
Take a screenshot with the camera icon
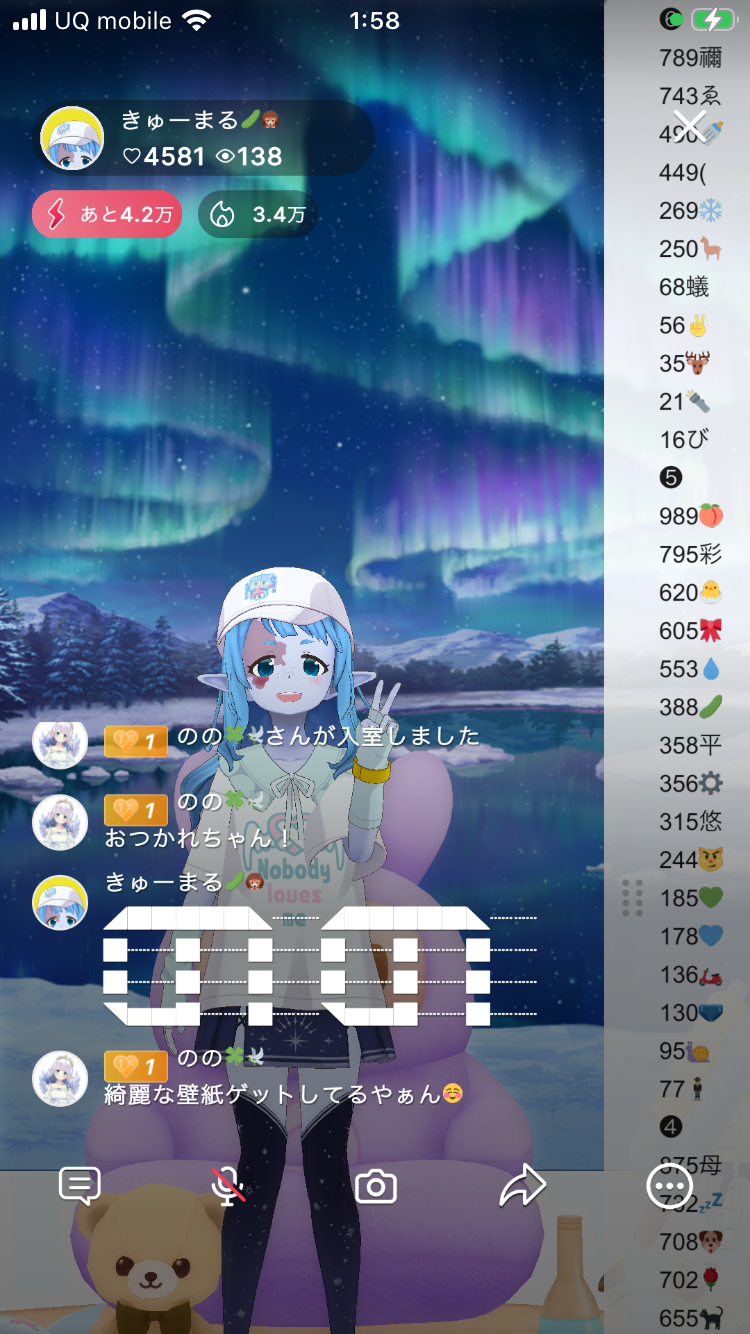376,1187
